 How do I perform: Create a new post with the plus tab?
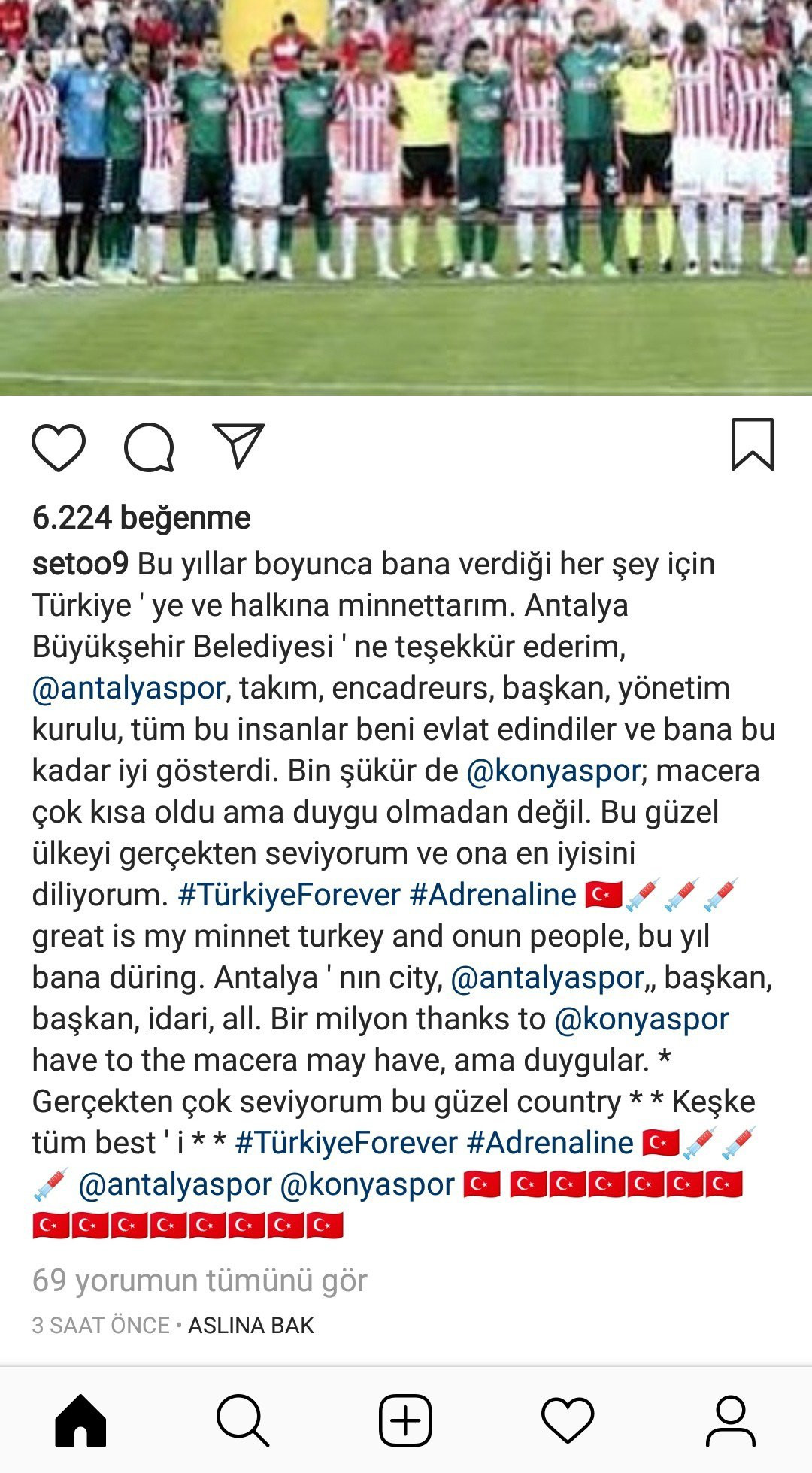(x=405, y=1420)
